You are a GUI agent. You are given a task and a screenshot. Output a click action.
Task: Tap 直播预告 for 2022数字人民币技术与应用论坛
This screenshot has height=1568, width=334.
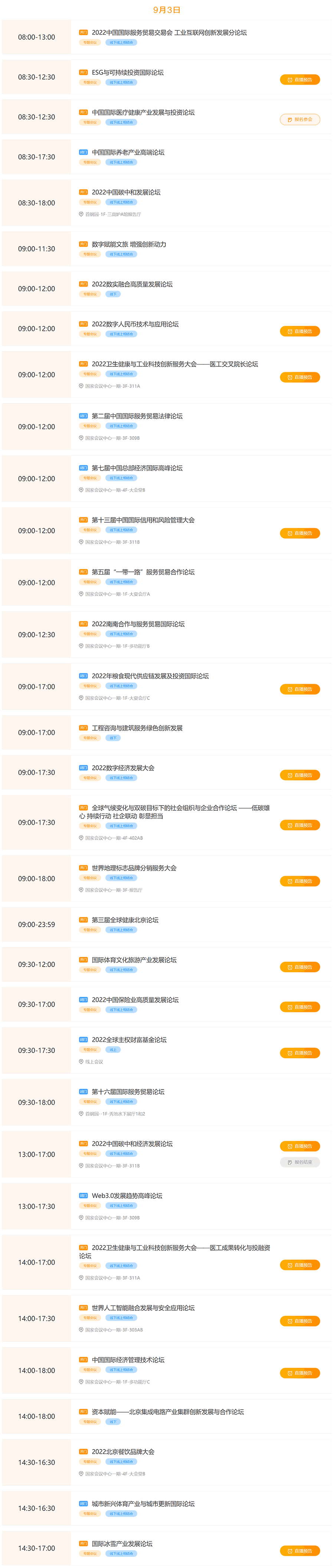click(x=300, y=331)
